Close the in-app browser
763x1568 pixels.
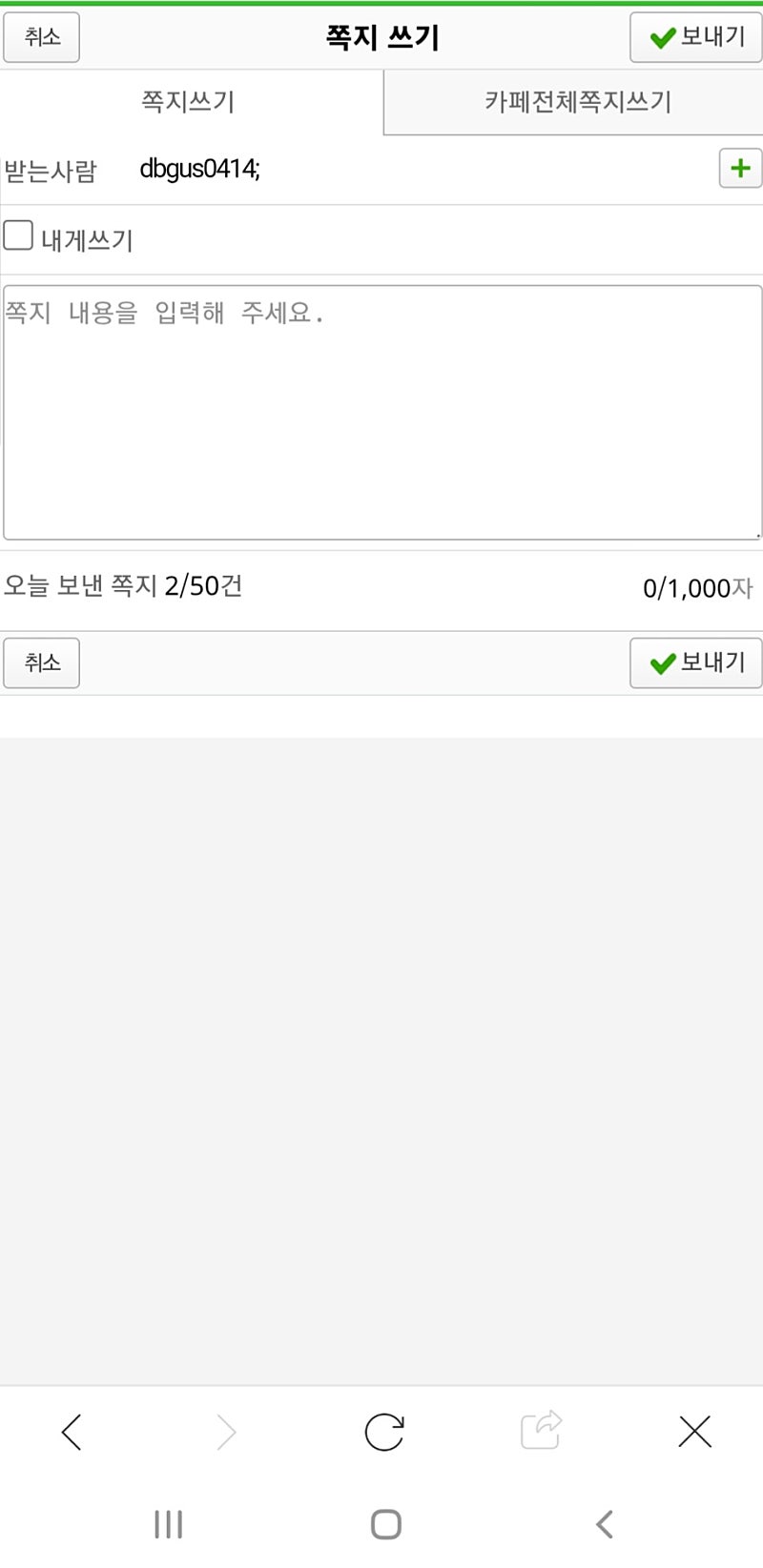click(x=694, y=1432)
